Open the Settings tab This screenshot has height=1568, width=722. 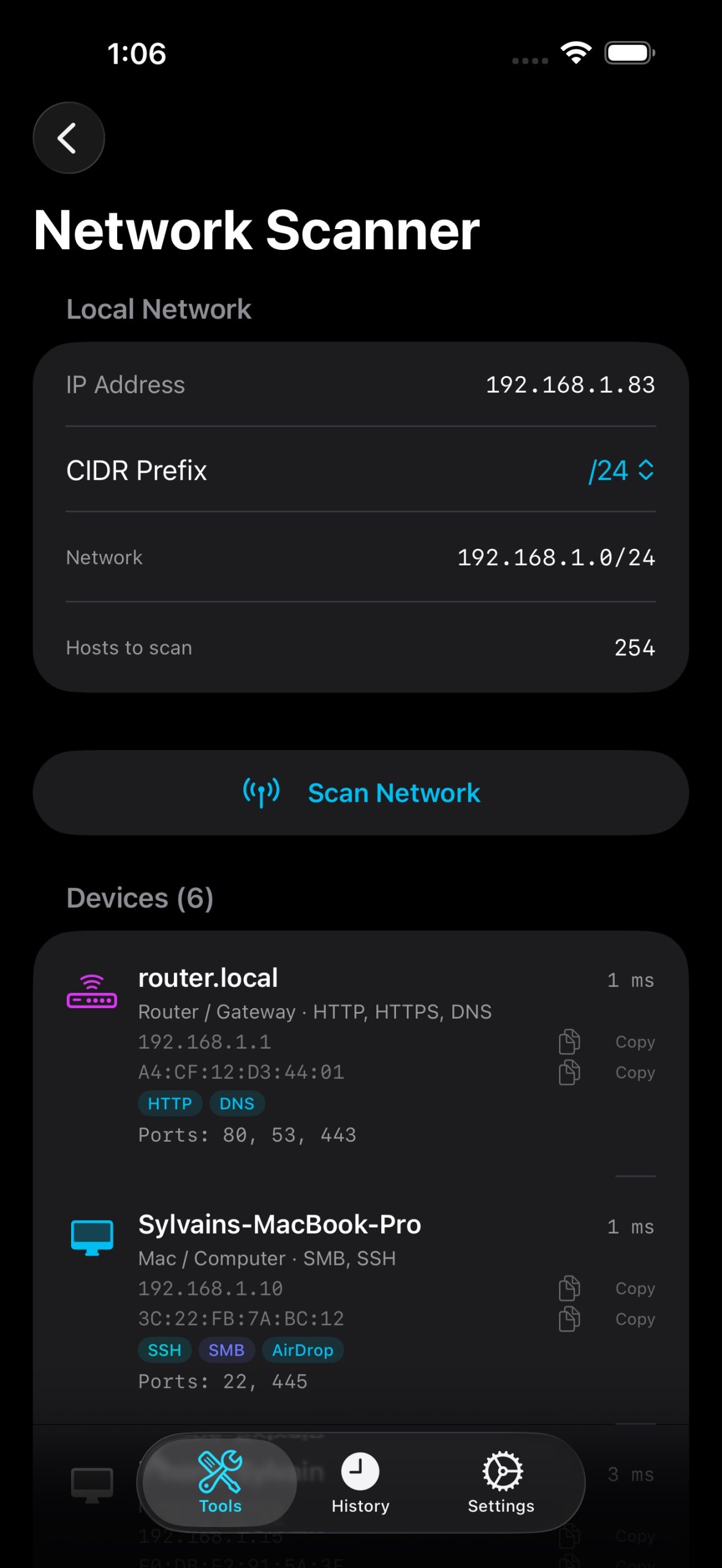coord(501,1482)
